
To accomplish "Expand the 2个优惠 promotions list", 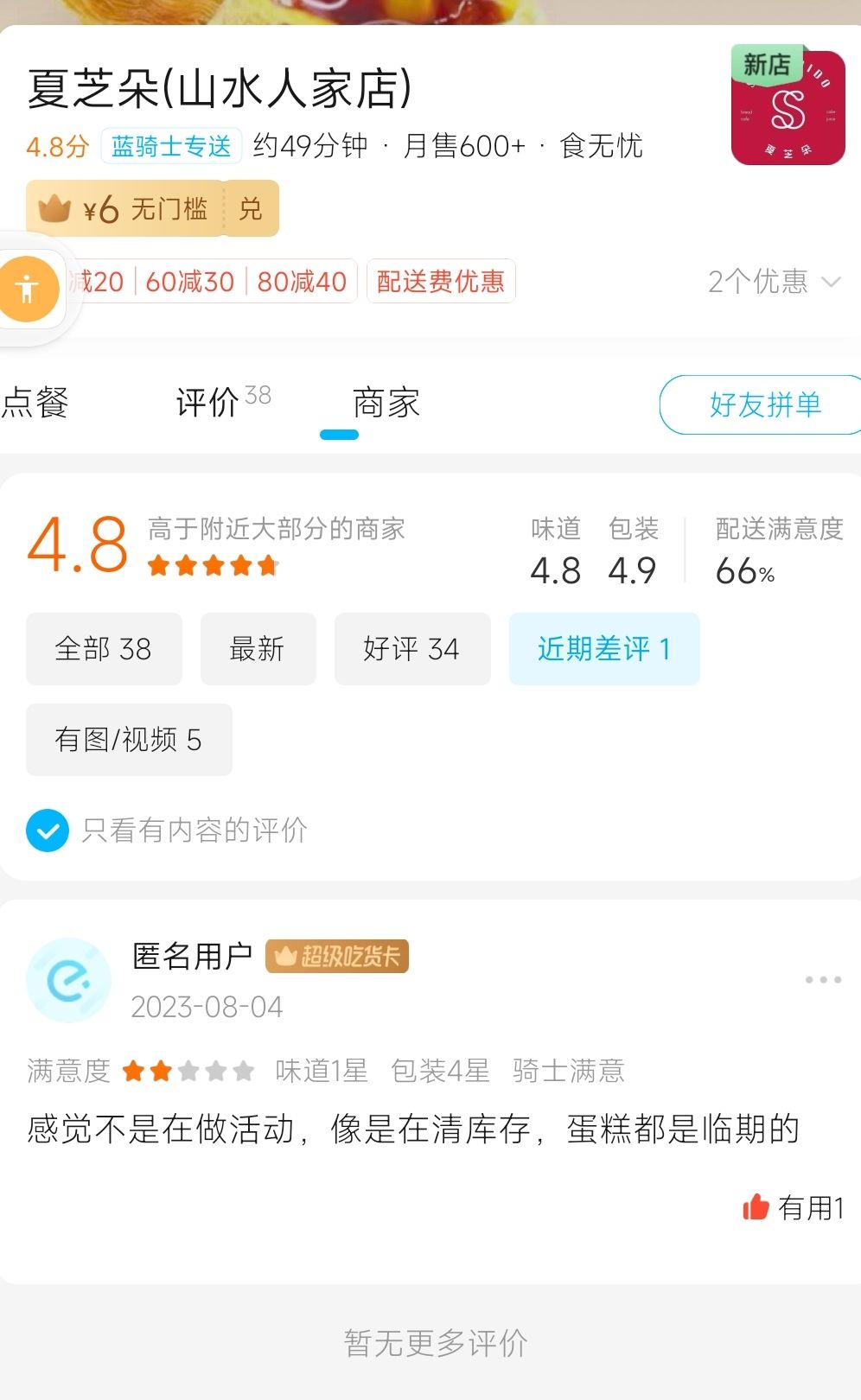I will pos(774,282).
